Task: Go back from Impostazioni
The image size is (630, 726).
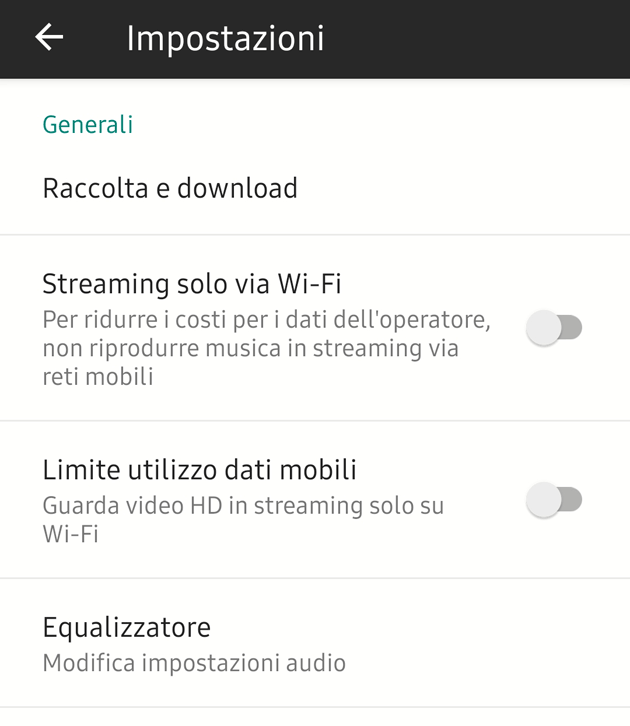Action: coord(49,38)
